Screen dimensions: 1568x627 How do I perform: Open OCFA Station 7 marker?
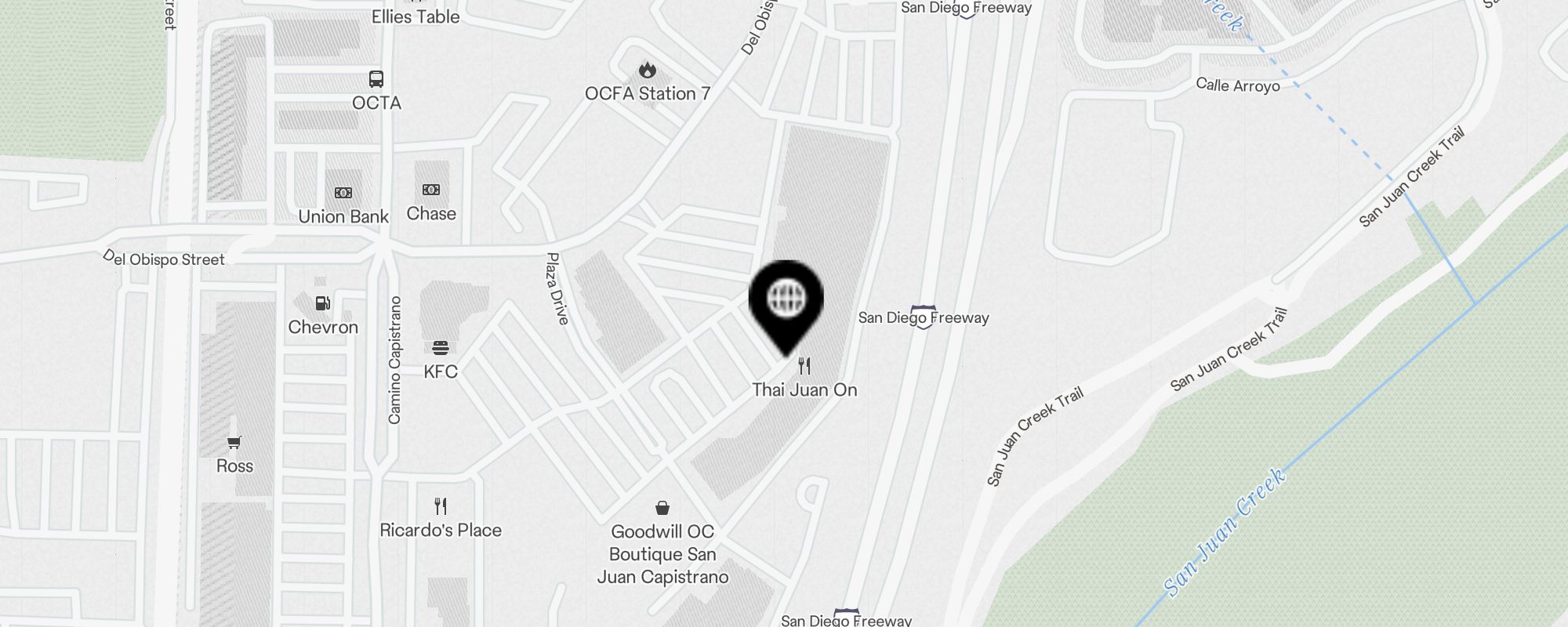pyautogui.click(x=647, y=71)
